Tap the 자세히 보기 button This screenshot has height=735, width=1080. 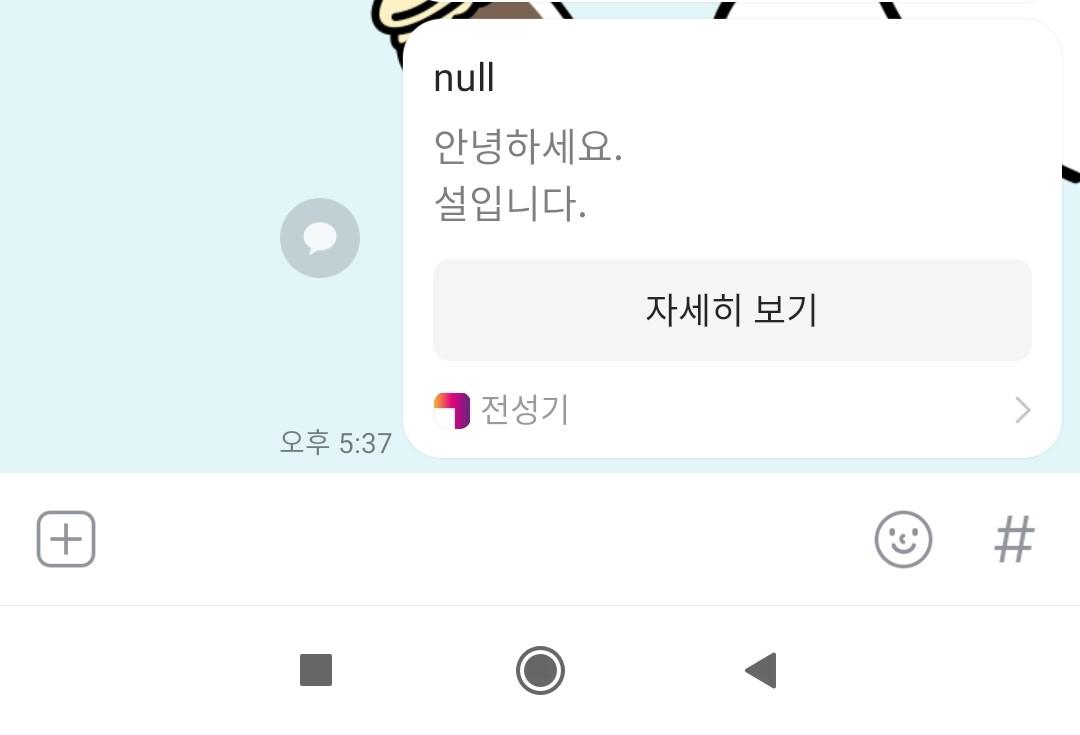pos(731,310)
